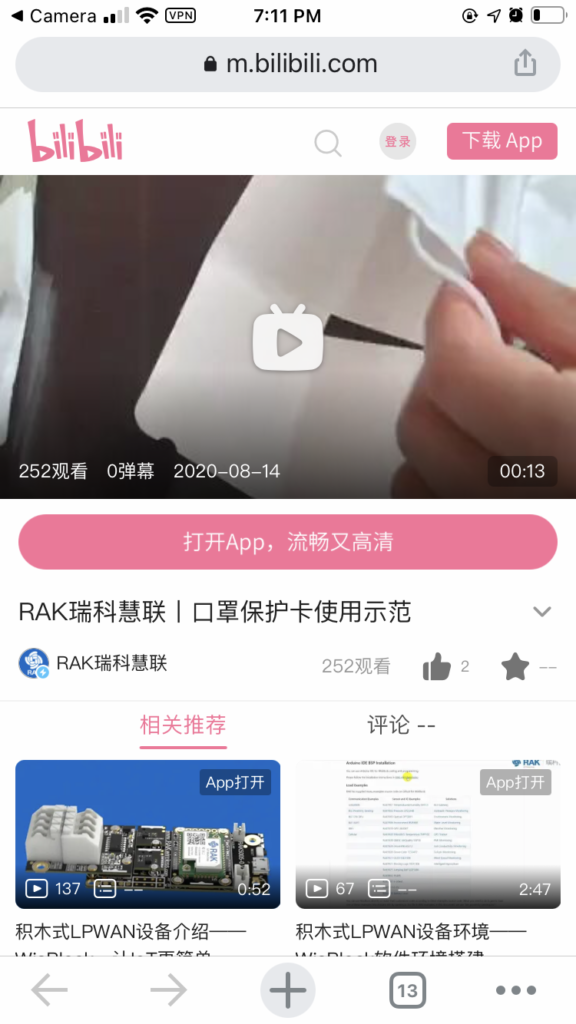Tap the 登录 login button
Screen dimensions: 576x1024
(x=398, y=142)
